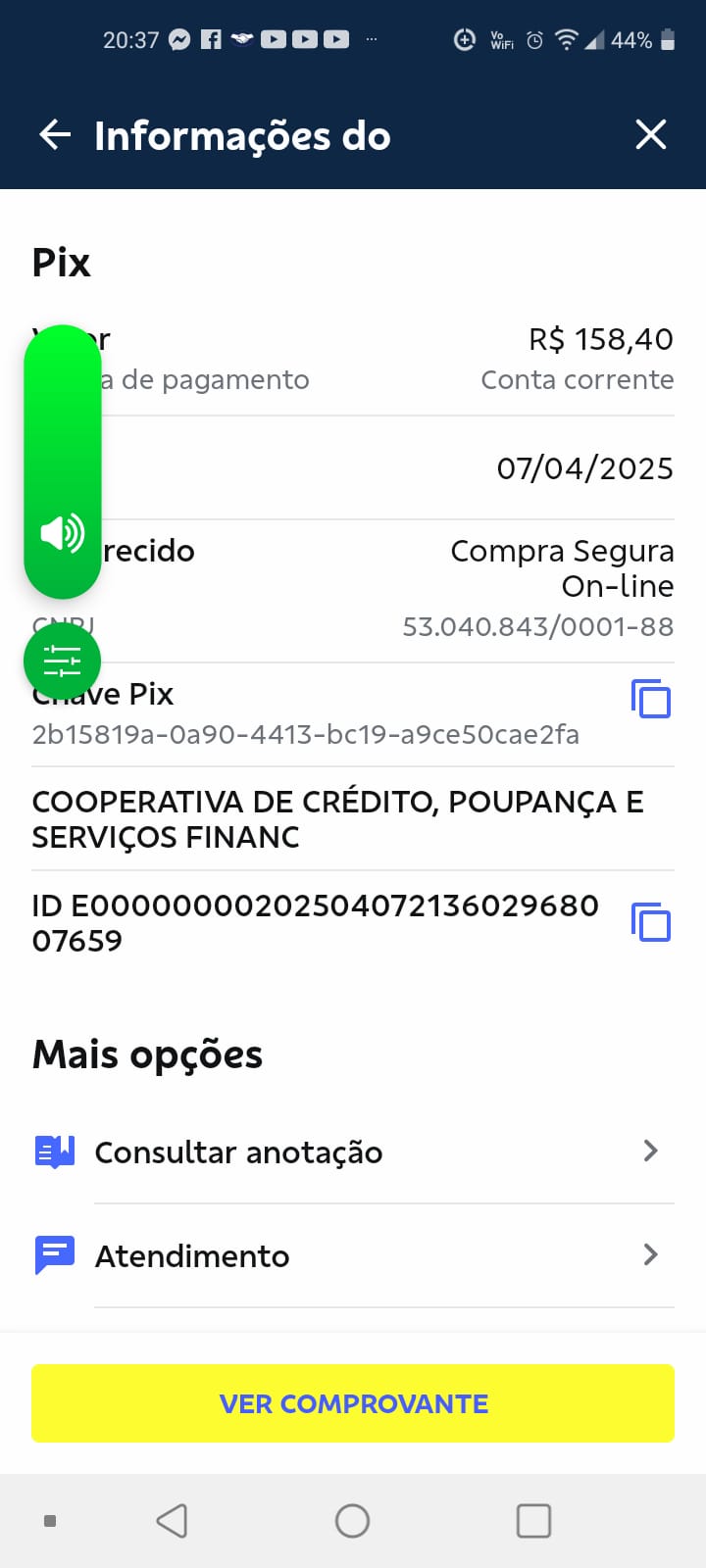Screen dimensions: 706x1568
Task: Tap the Atendimento chat icon
Action: coord(54,1254)
